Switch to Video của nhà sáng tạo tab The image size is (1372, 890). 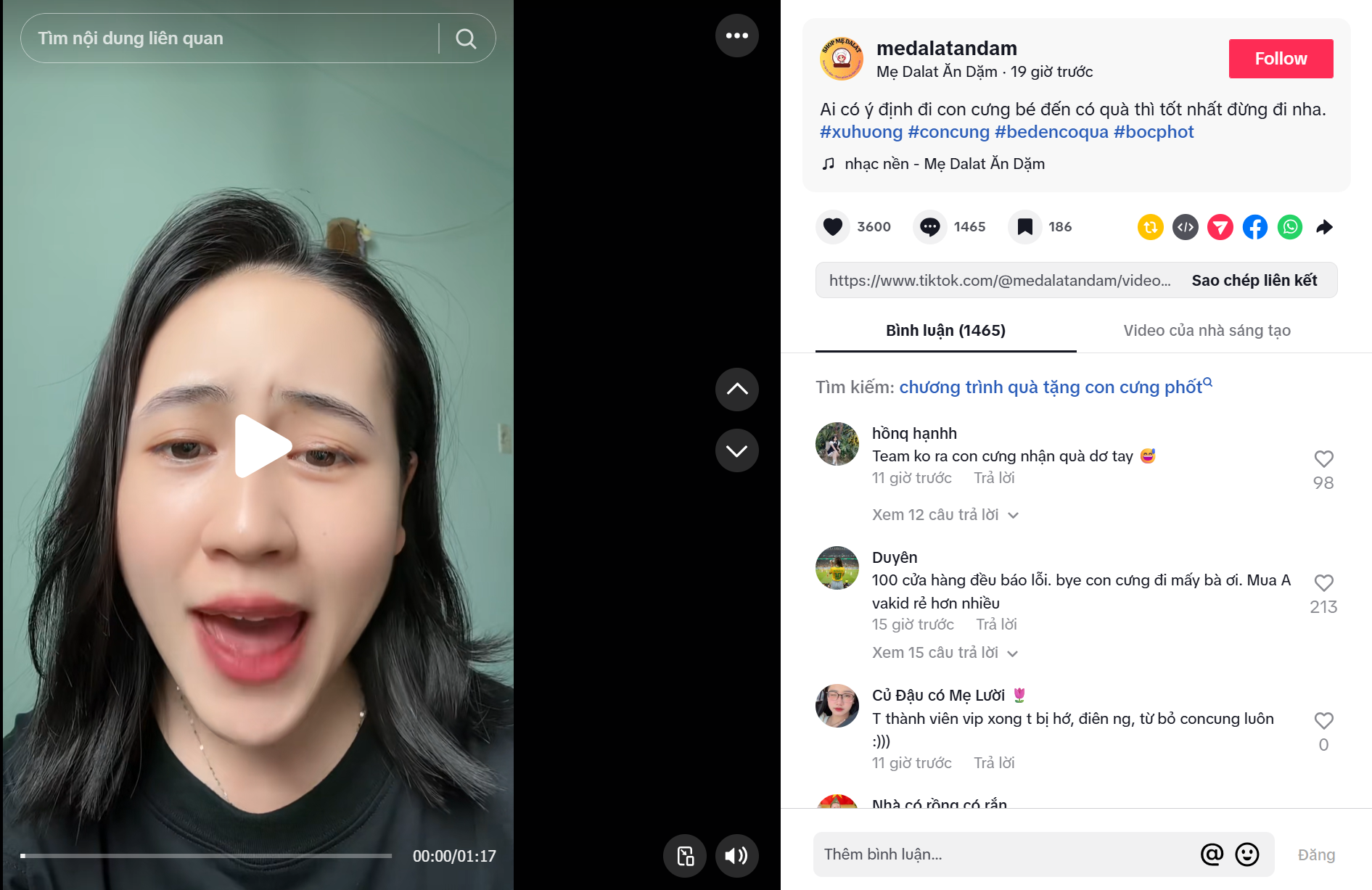pyautogui.click(x=1207, y=331)
